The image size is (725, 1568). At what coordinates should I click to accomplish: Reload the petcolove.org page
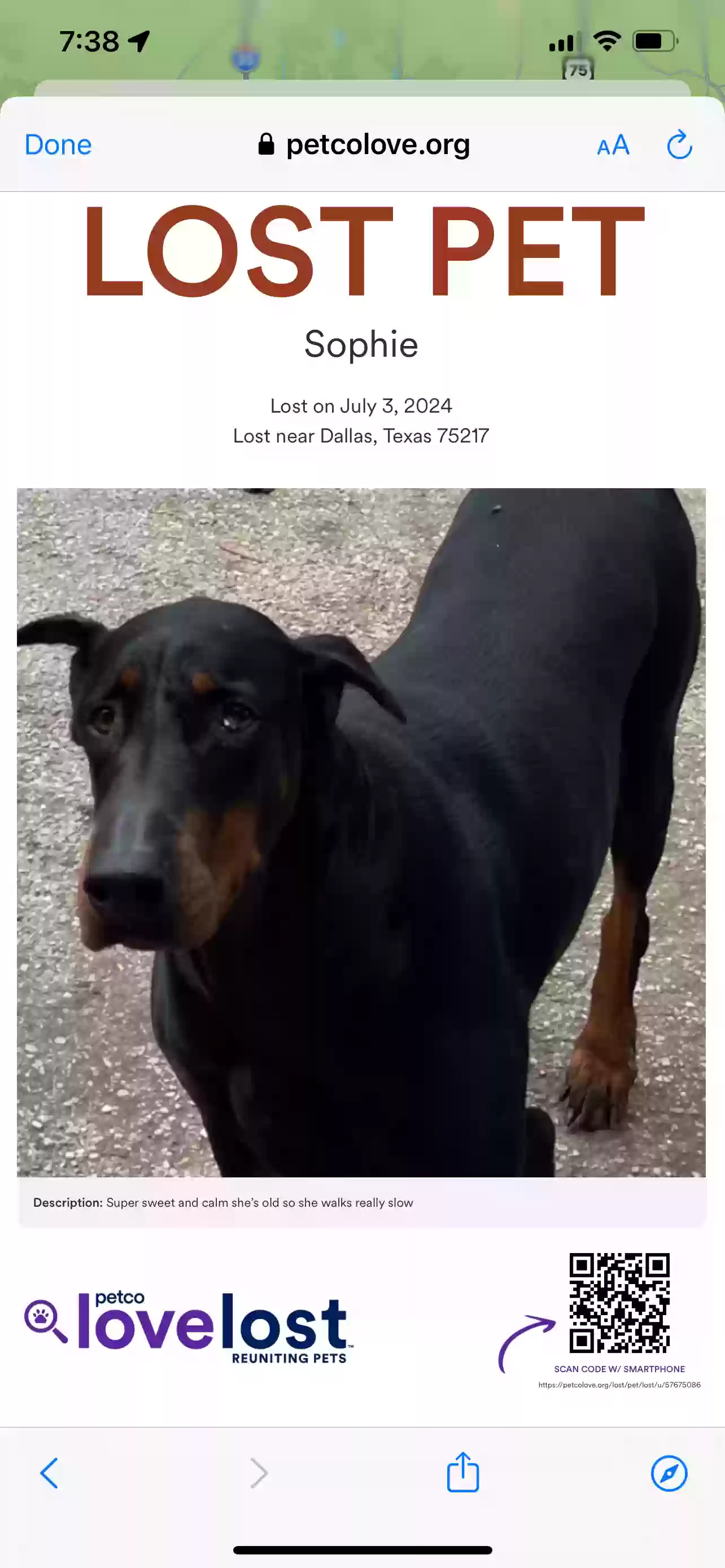coord(679,145)
